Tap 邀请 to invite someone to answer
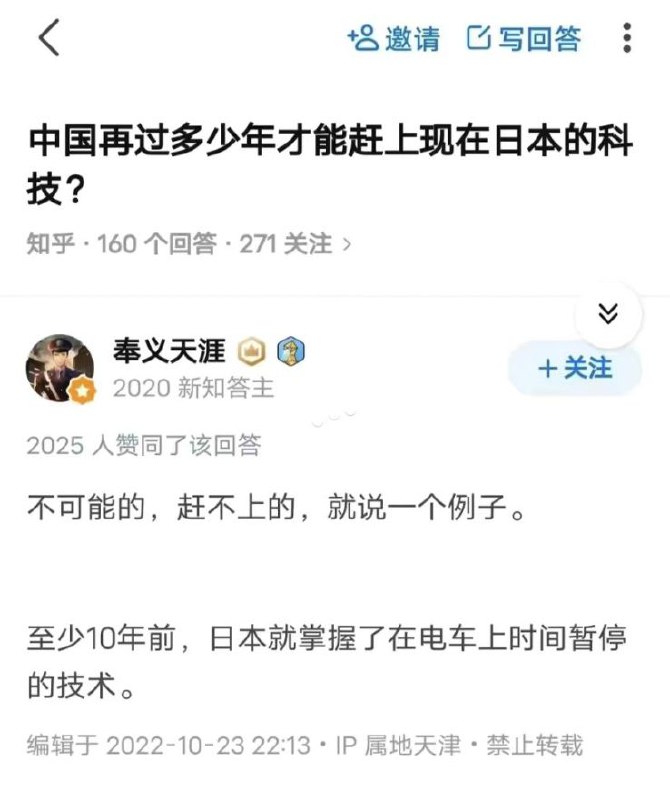The image size is (670, 800). (x=394, y=39)
